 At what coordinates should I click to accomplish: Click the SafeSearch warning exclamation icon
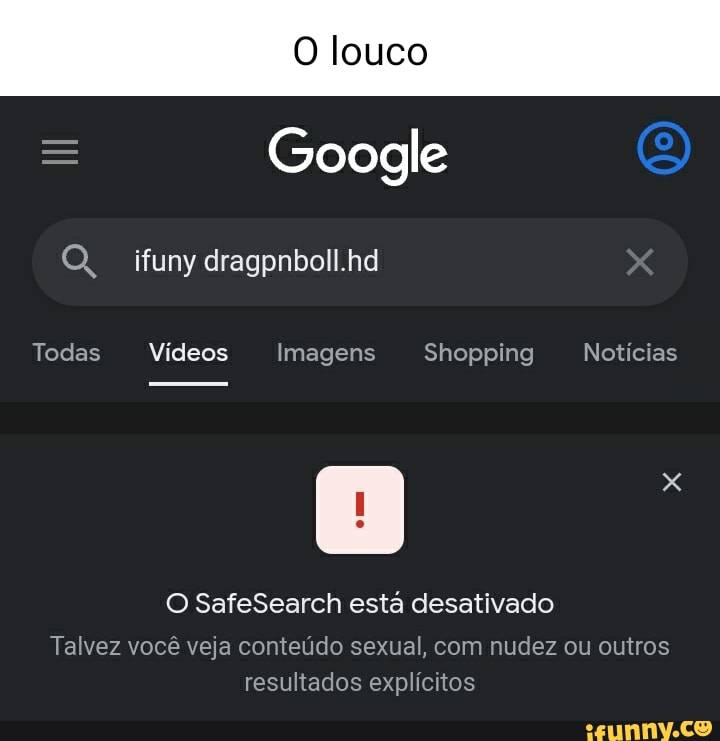360,510
